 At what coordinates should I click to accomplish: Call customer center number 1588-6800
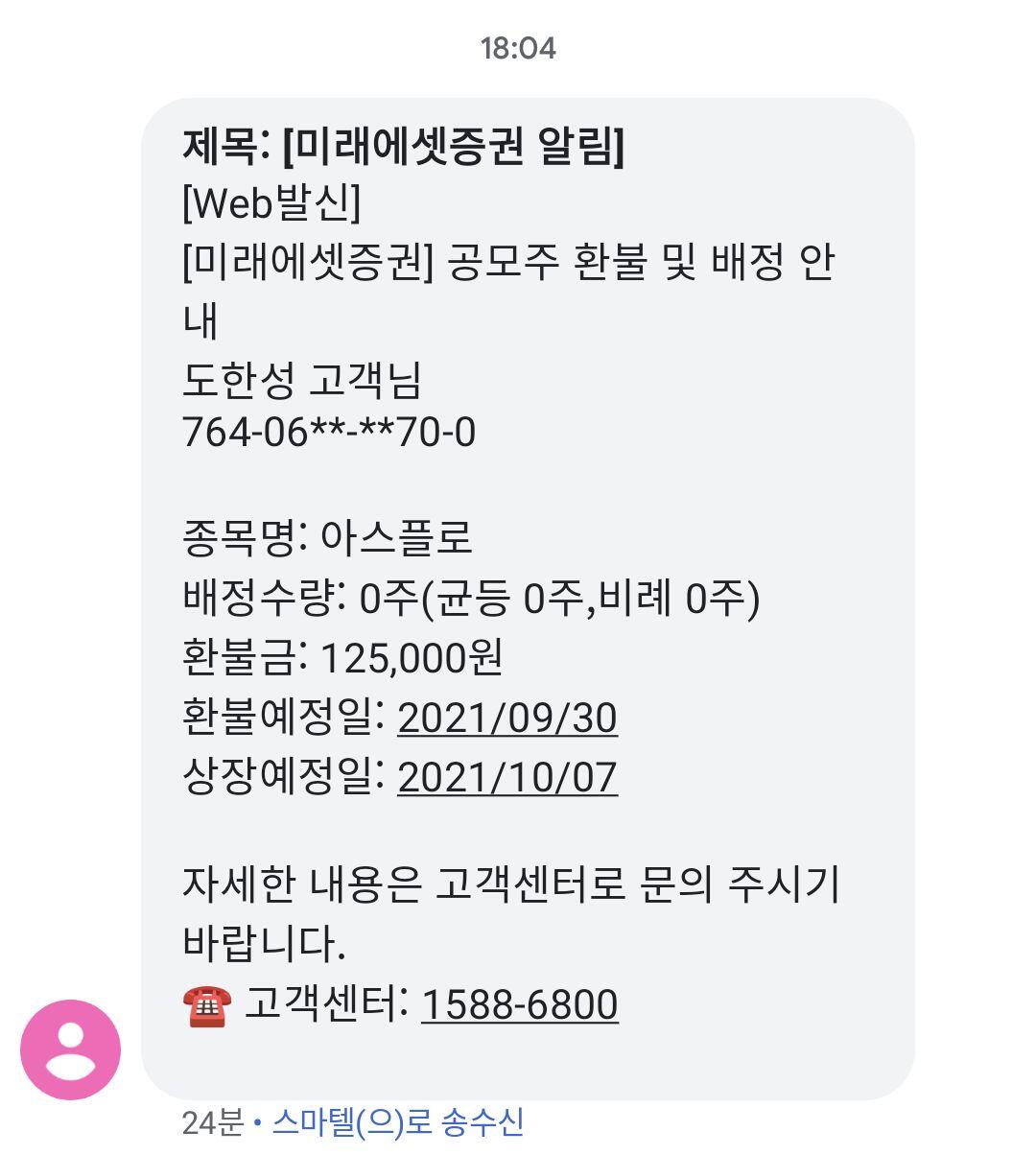(x=520, y=1004)
